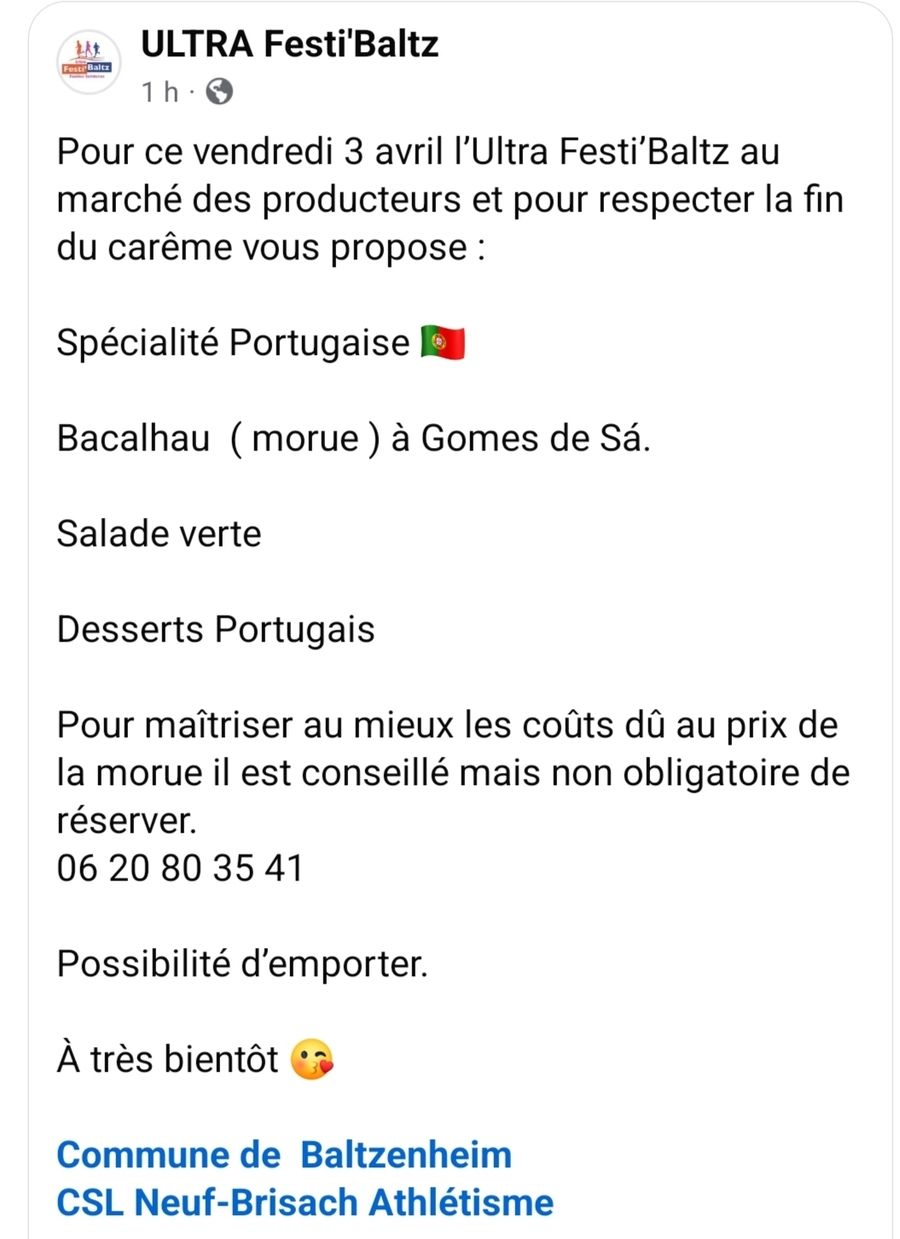Image resolution: width=900 pixels, height=1239 pixels.
Task: Open the CSL Neuf-Brisach Athlétisme link
Action: pos(305,1201)
